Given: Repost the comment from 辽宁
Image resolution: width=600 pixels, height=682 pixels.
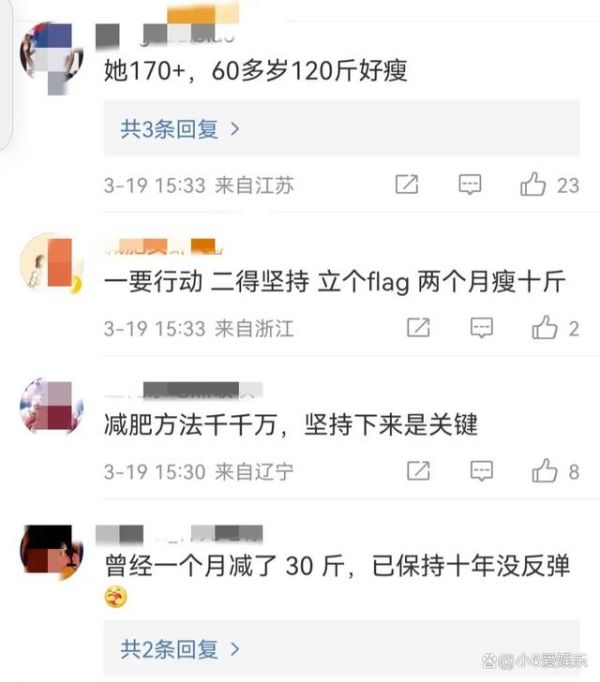Looking at the screenshot, I should pyautogui.click(x=419, y=471).
